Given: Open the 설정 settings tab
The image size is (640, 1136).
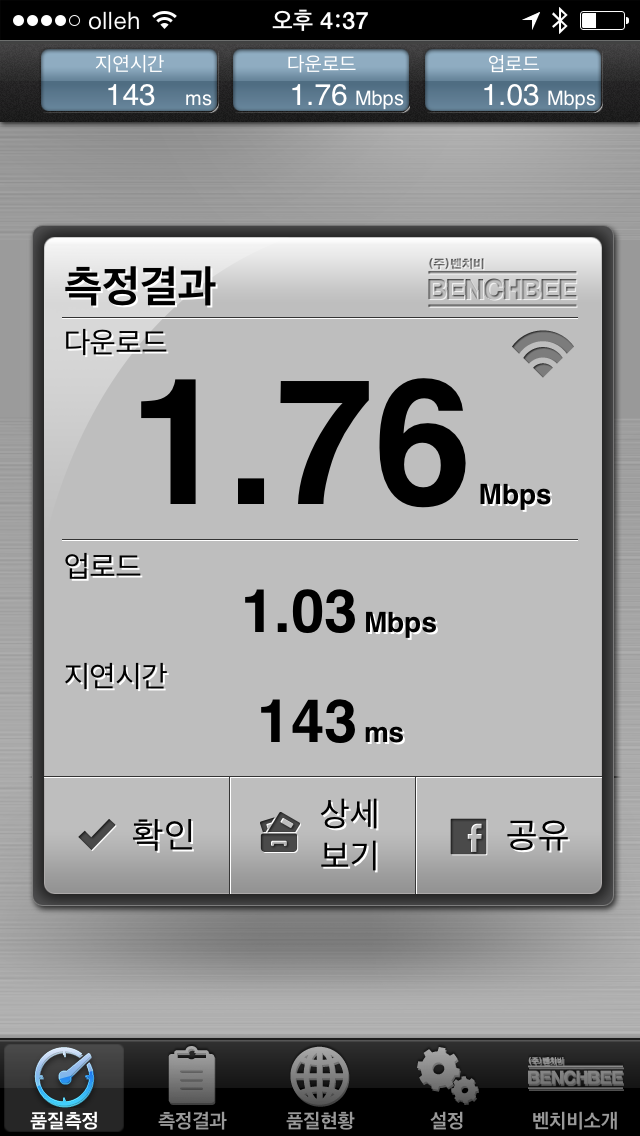Looking at the screenshot, I should pyautogui.click(x=447, y=1089).
